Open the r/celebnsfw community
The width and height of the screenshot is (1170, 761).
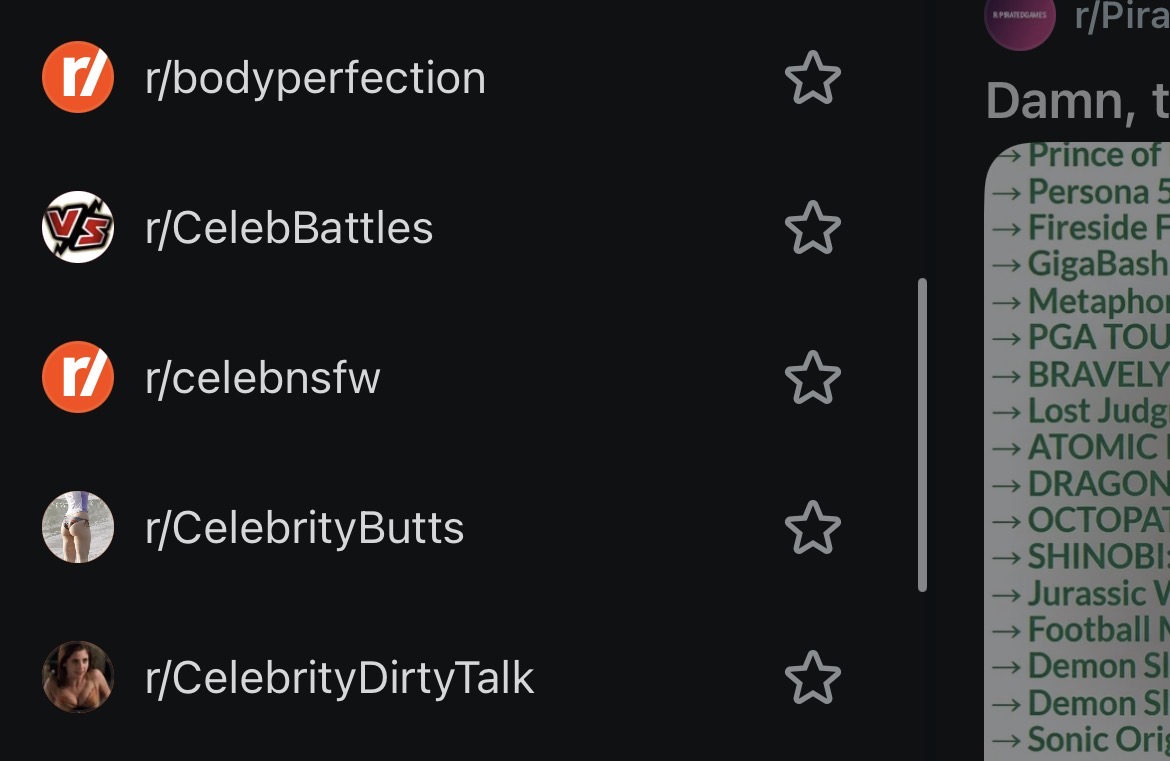[x=262, y=378]
